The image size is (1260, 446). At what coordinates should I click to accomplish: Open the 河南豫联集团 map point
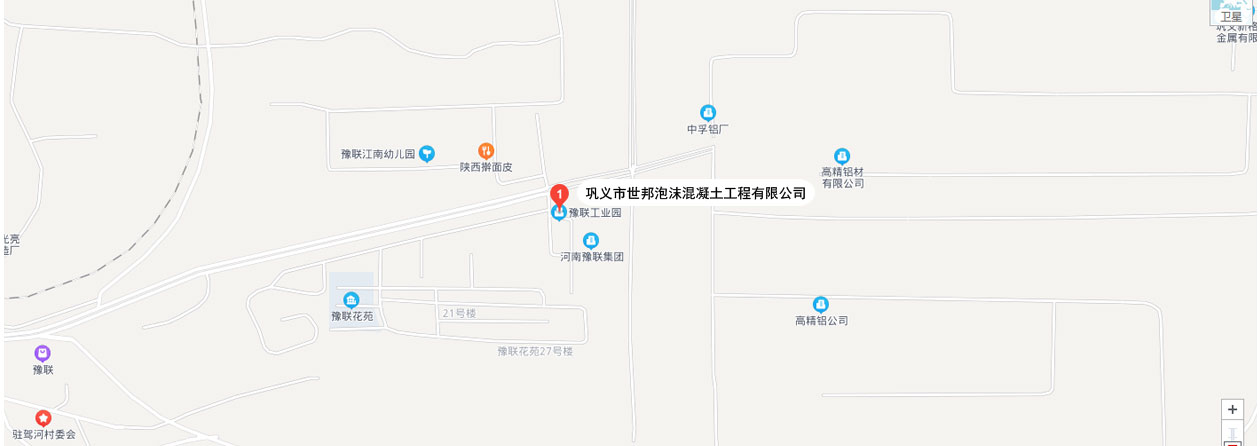[x=591, y=241]
